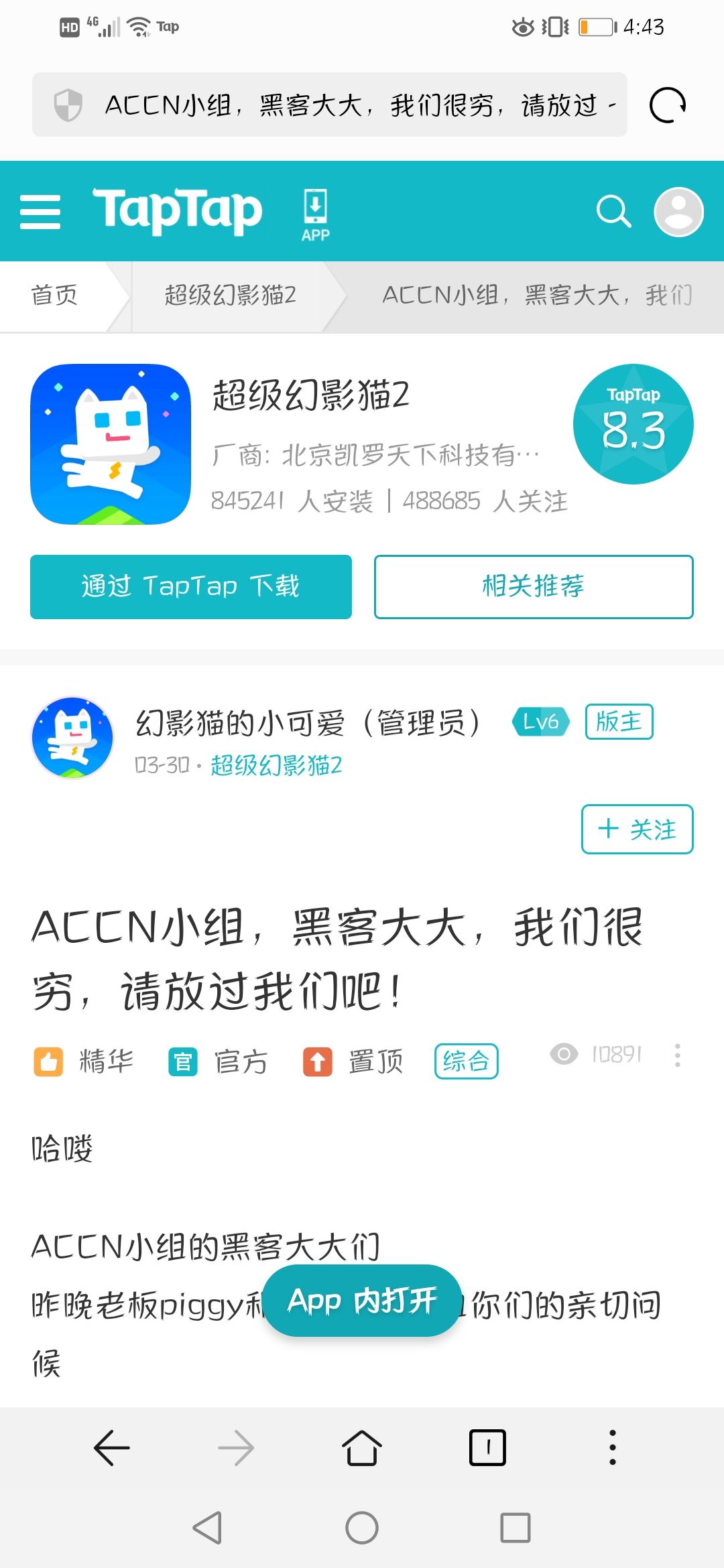Tap the 相关推荐 button
724x1568 pixels.
point(533,586)
